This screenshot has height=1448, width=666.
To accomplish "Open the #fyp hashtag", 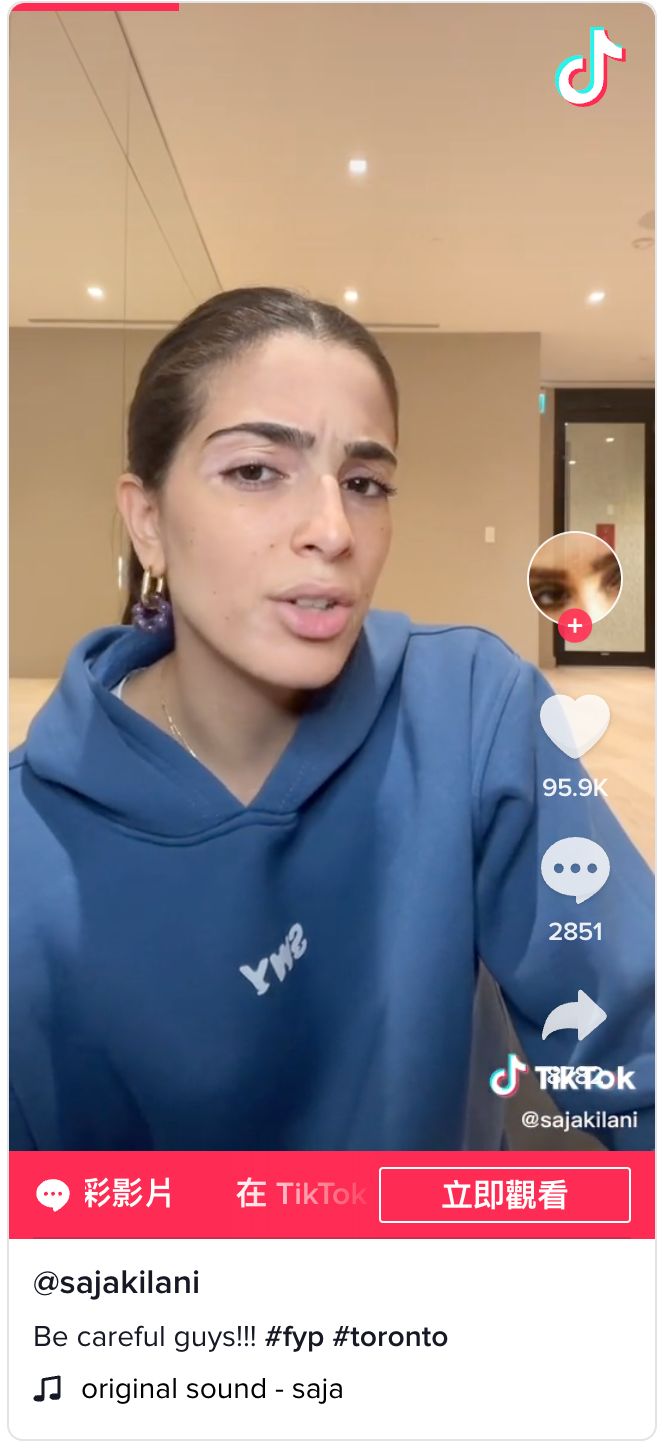I will point(295,1337).
